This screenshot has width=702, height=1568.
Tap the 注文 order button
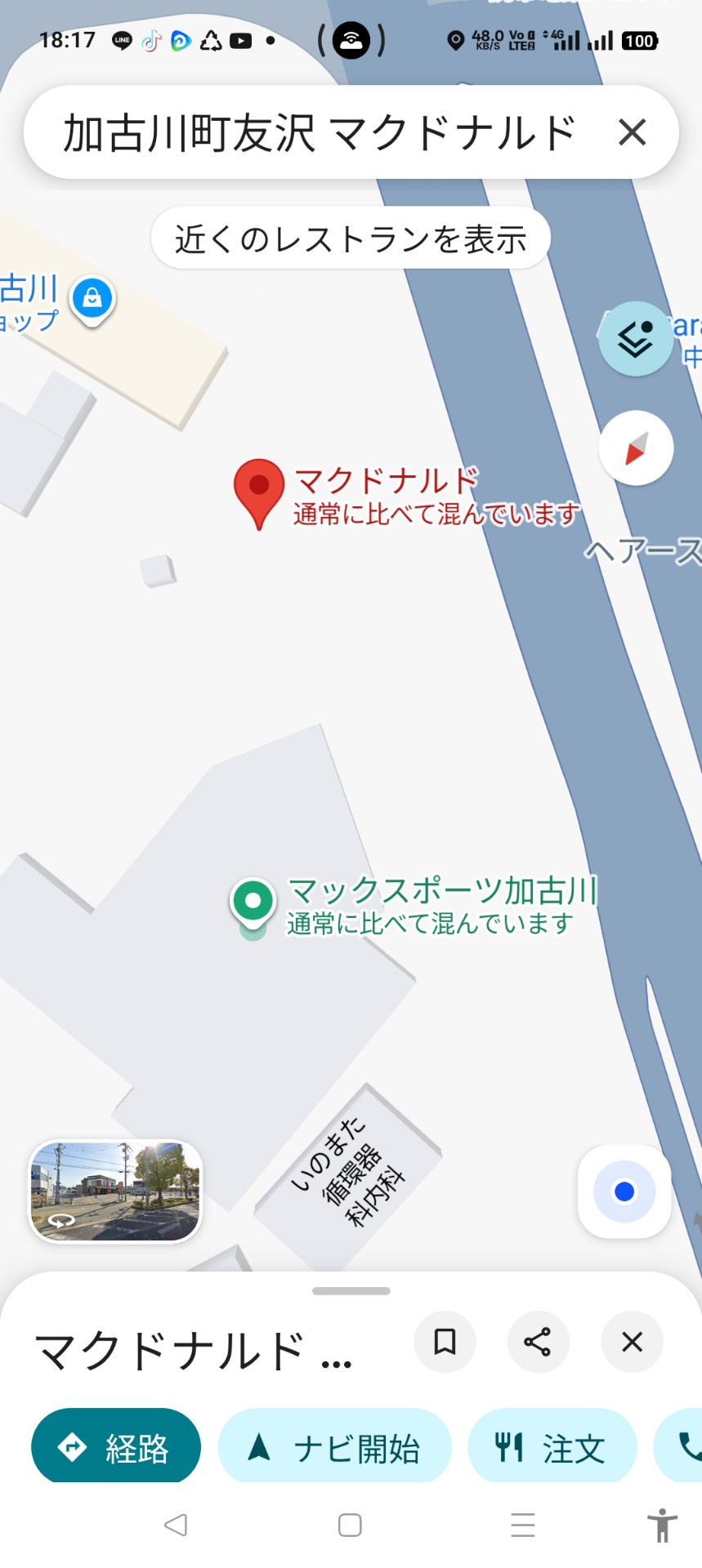552,1448
